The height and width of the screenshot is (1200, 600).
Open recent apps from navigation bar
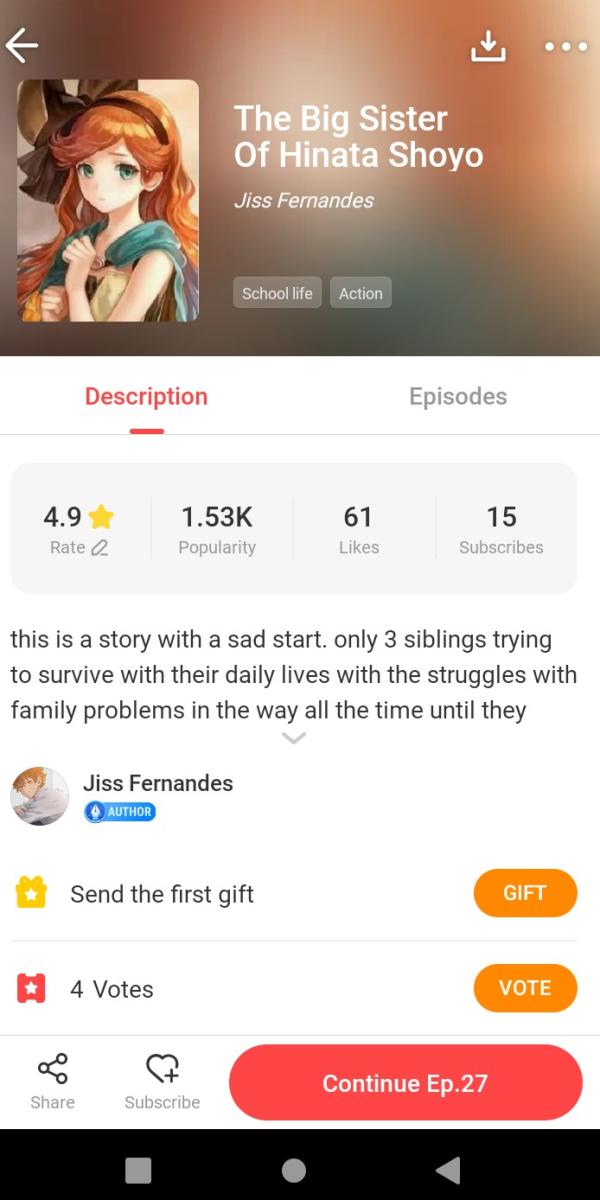[x=138, y=1170]
